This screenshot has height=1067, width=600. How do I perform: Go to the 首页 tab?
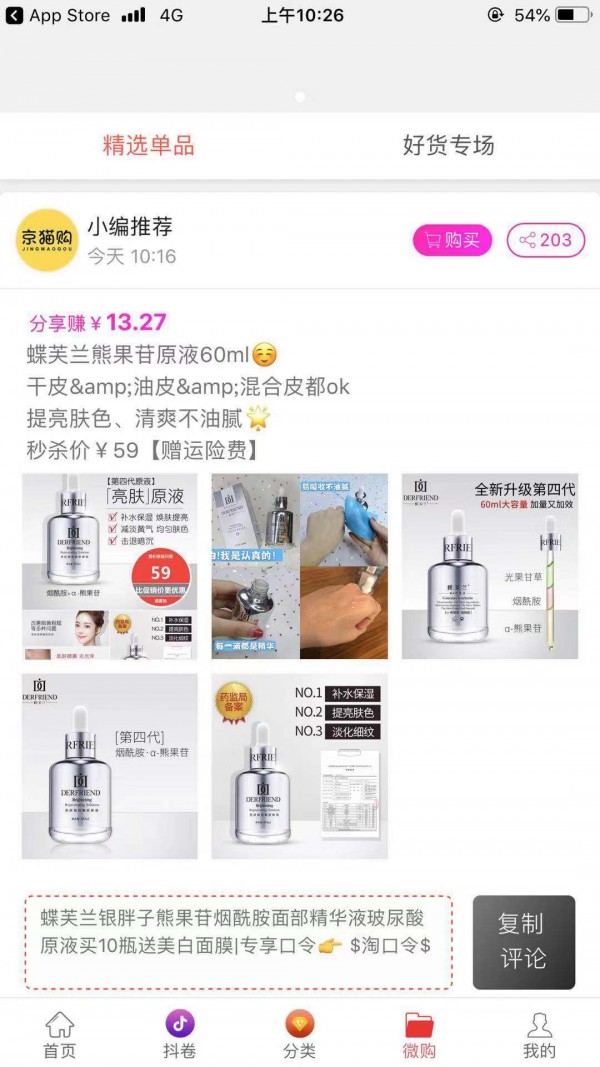click(x=60, y=1034)
